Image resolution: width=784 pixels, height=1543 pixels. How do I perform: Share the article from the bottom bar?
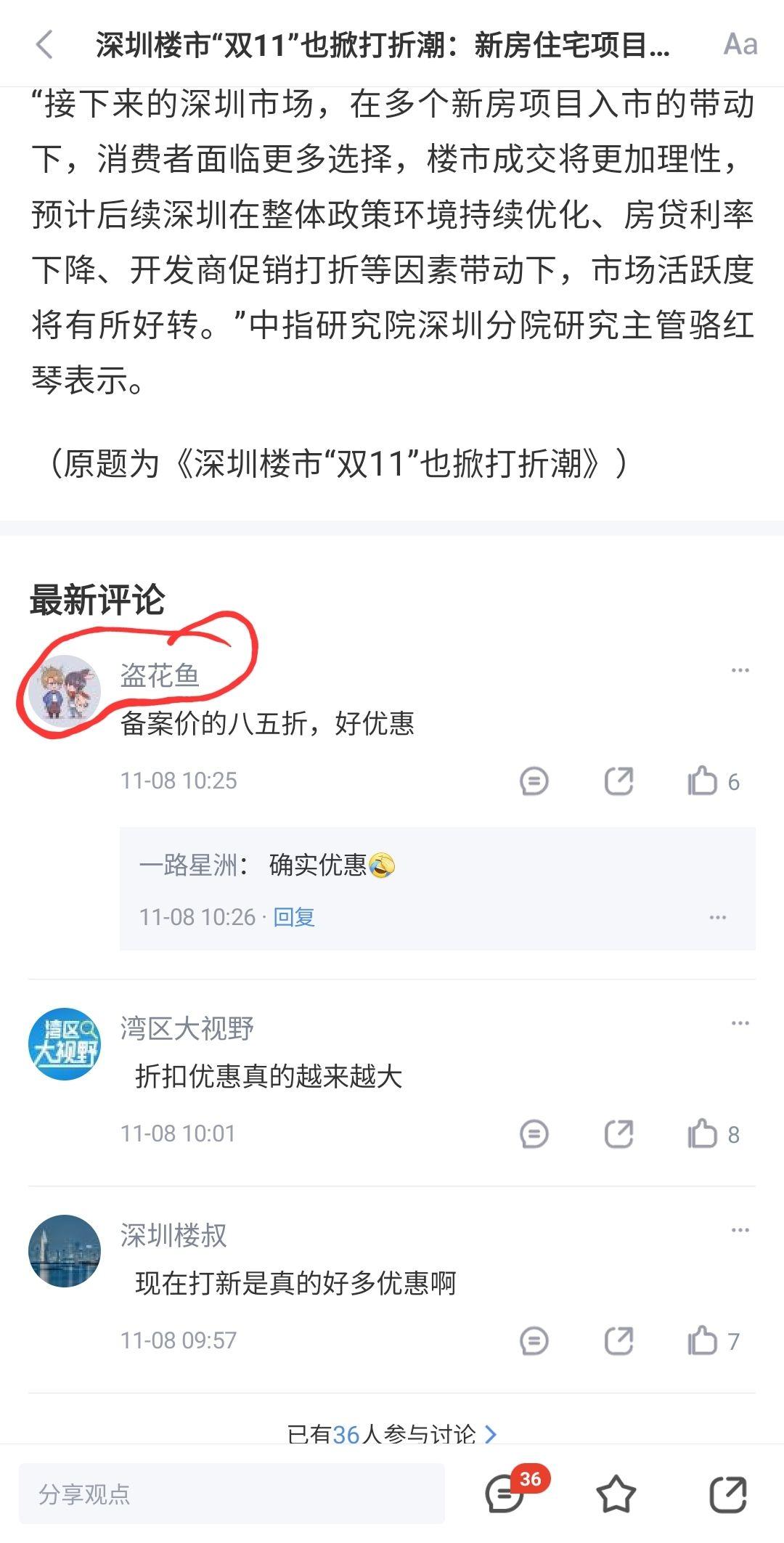(727, 1494)
